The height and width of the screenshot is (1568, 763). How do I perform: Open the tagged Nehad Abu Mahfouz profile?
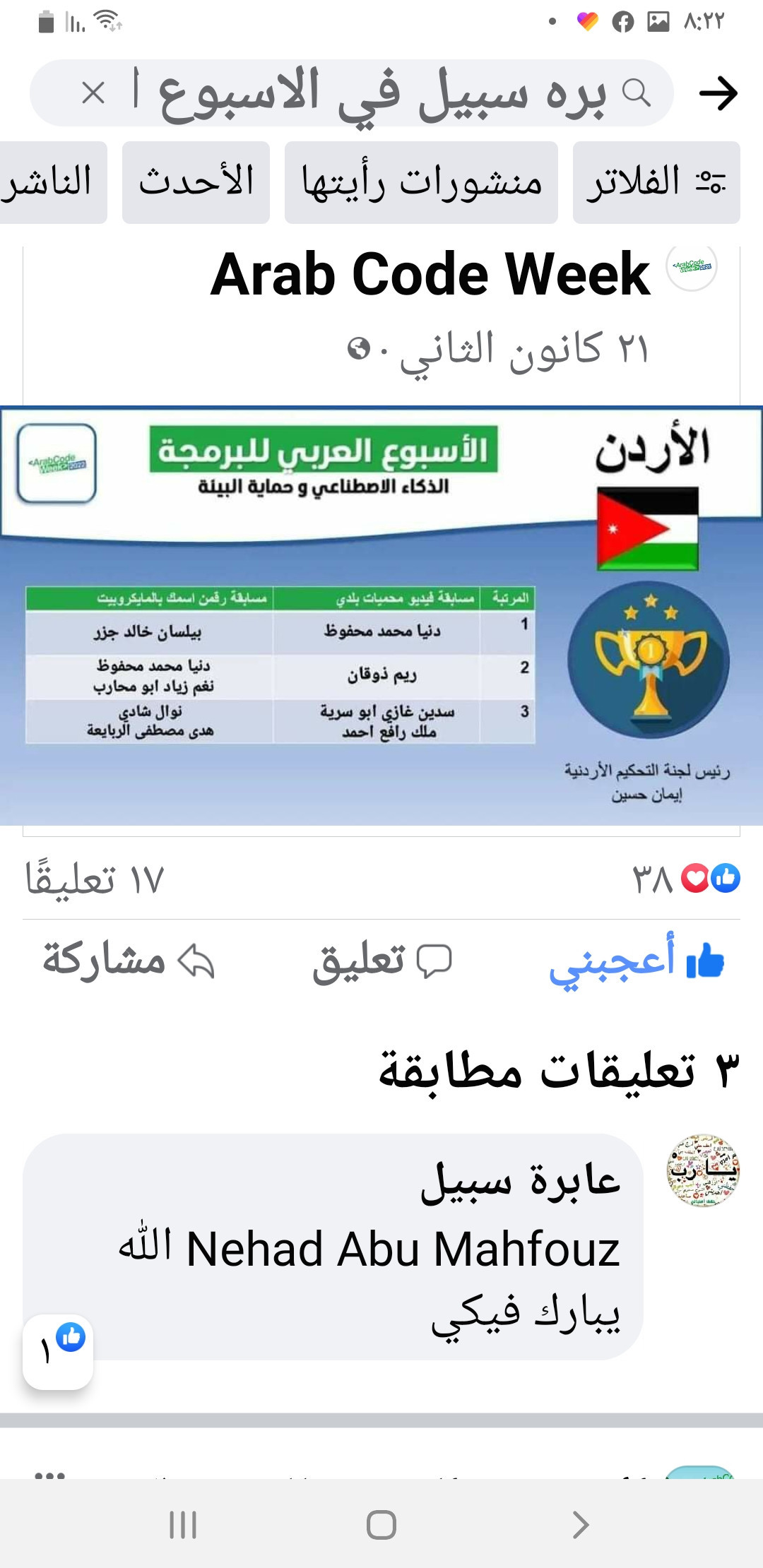(x=403, y=1249)
